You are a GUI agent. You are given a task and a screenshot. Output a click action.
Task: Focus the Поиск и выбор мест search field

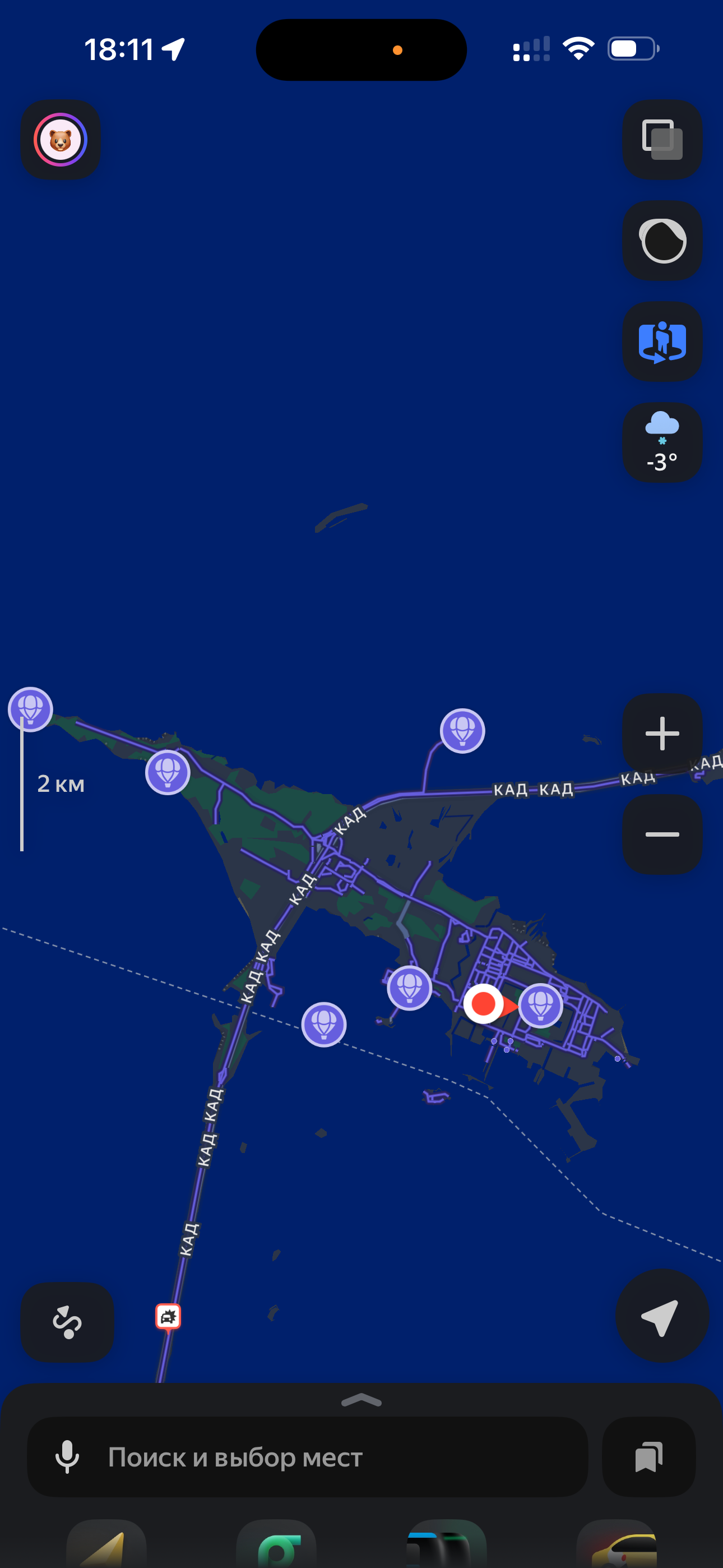pyautogui.click(x=328, y=1456)
